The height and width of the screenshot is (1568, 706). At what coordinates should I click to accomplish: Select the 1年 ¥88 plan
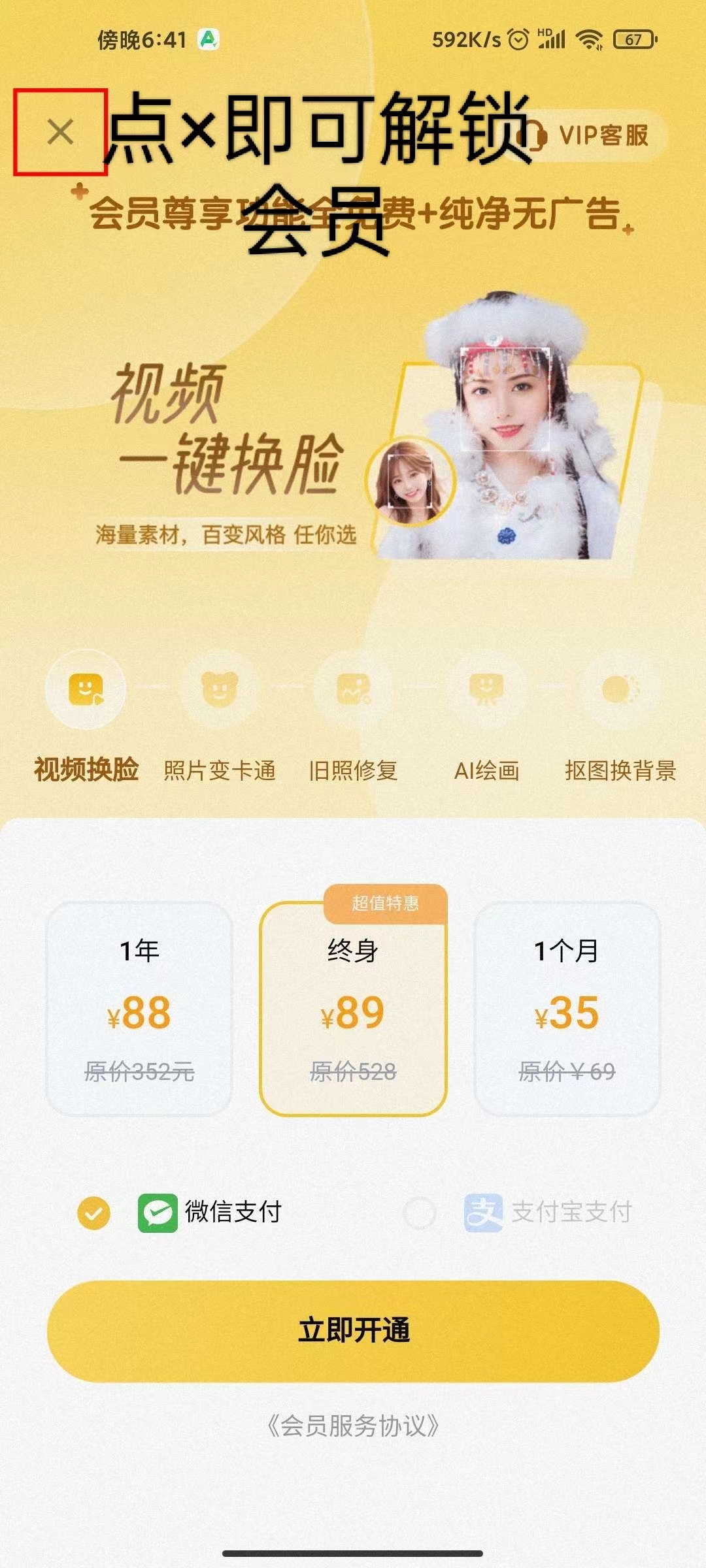[x=139, y=1008]
